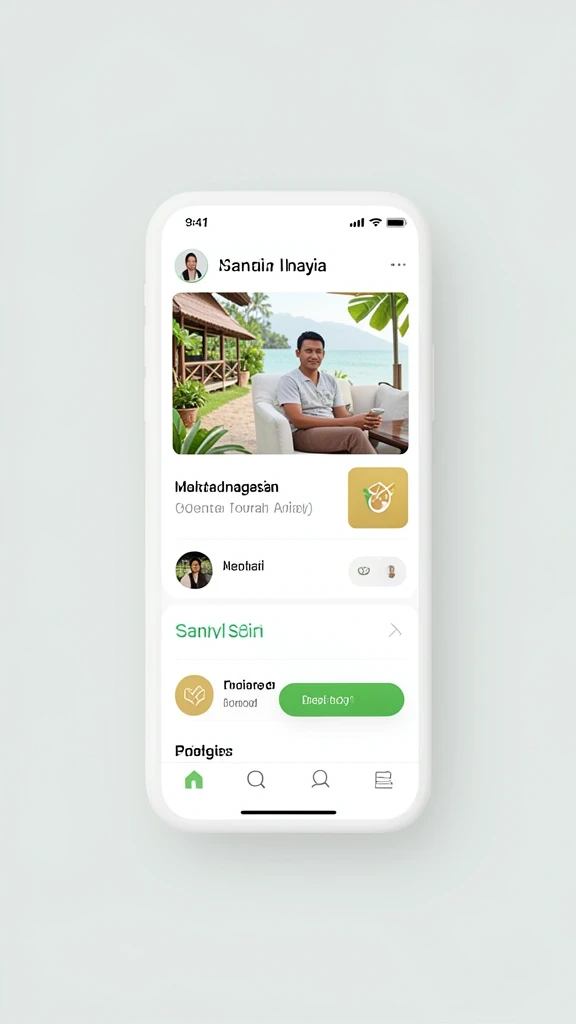Screen dimensions: 576x1024
Task: Tap the round gold heart icon
Action: coord(195,695)
